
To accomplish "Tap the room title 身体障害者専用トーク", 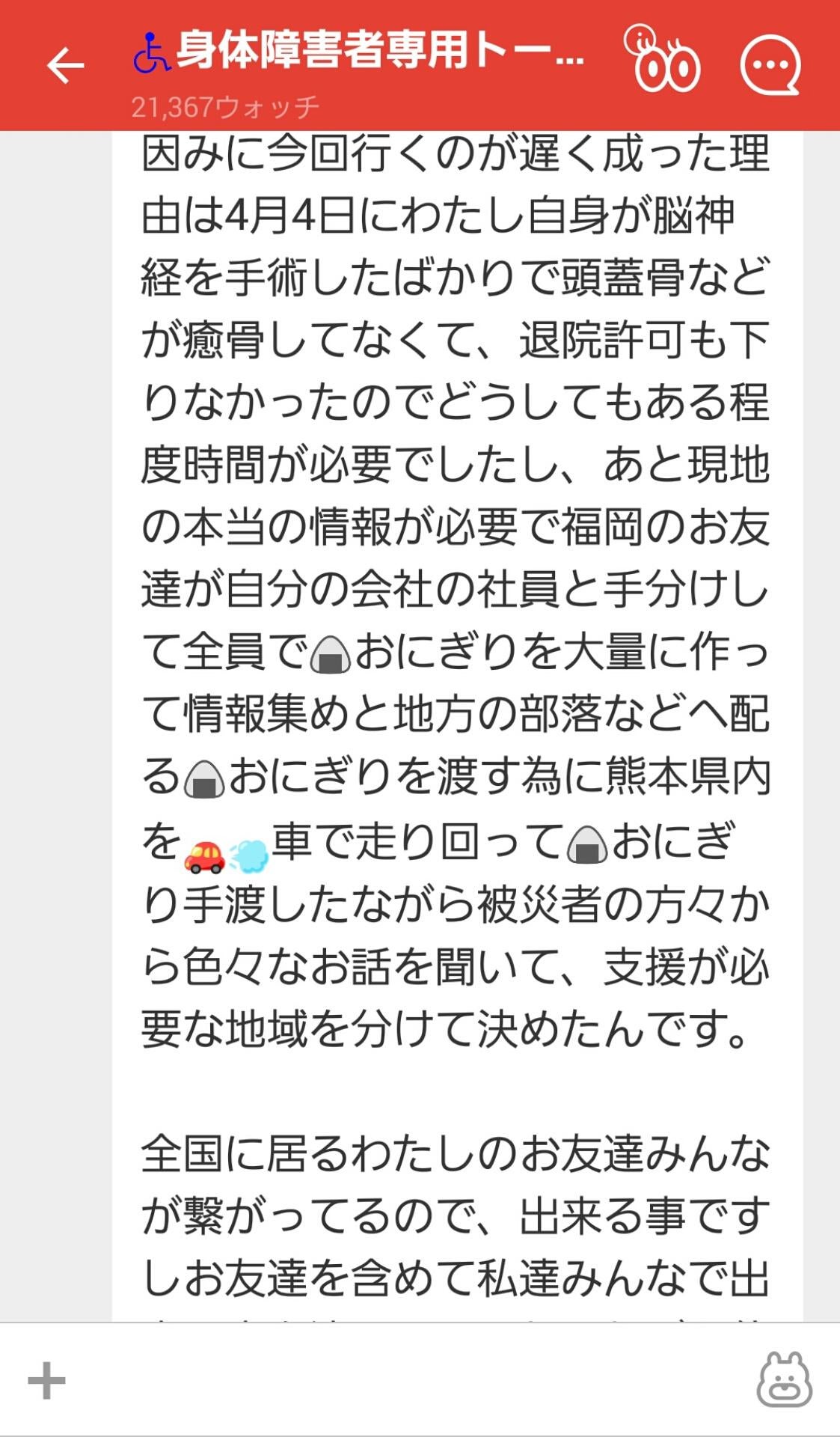I will coord(374,52).
